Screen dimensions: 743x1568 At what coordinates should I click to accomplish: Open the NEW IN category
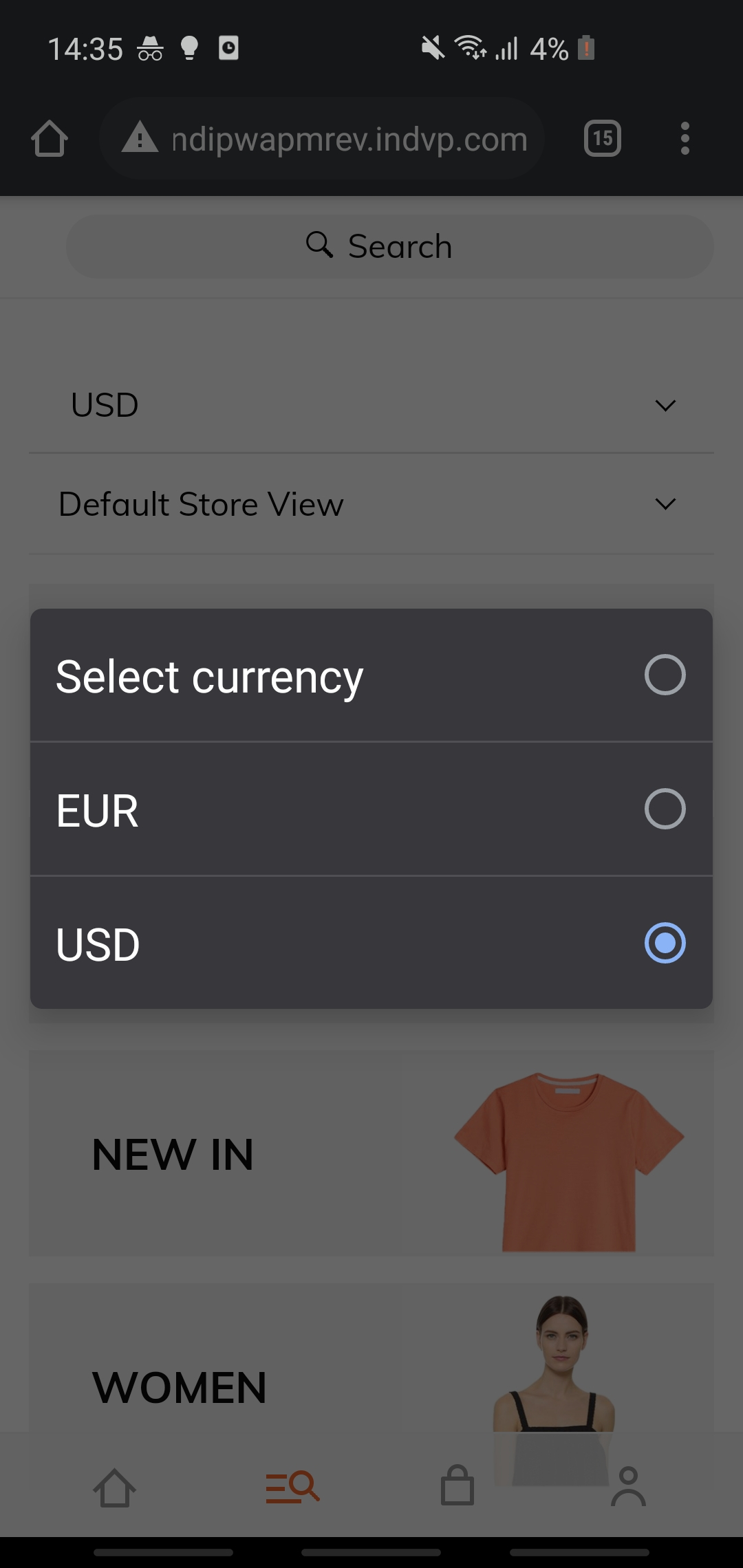(x=172, y=1154)
